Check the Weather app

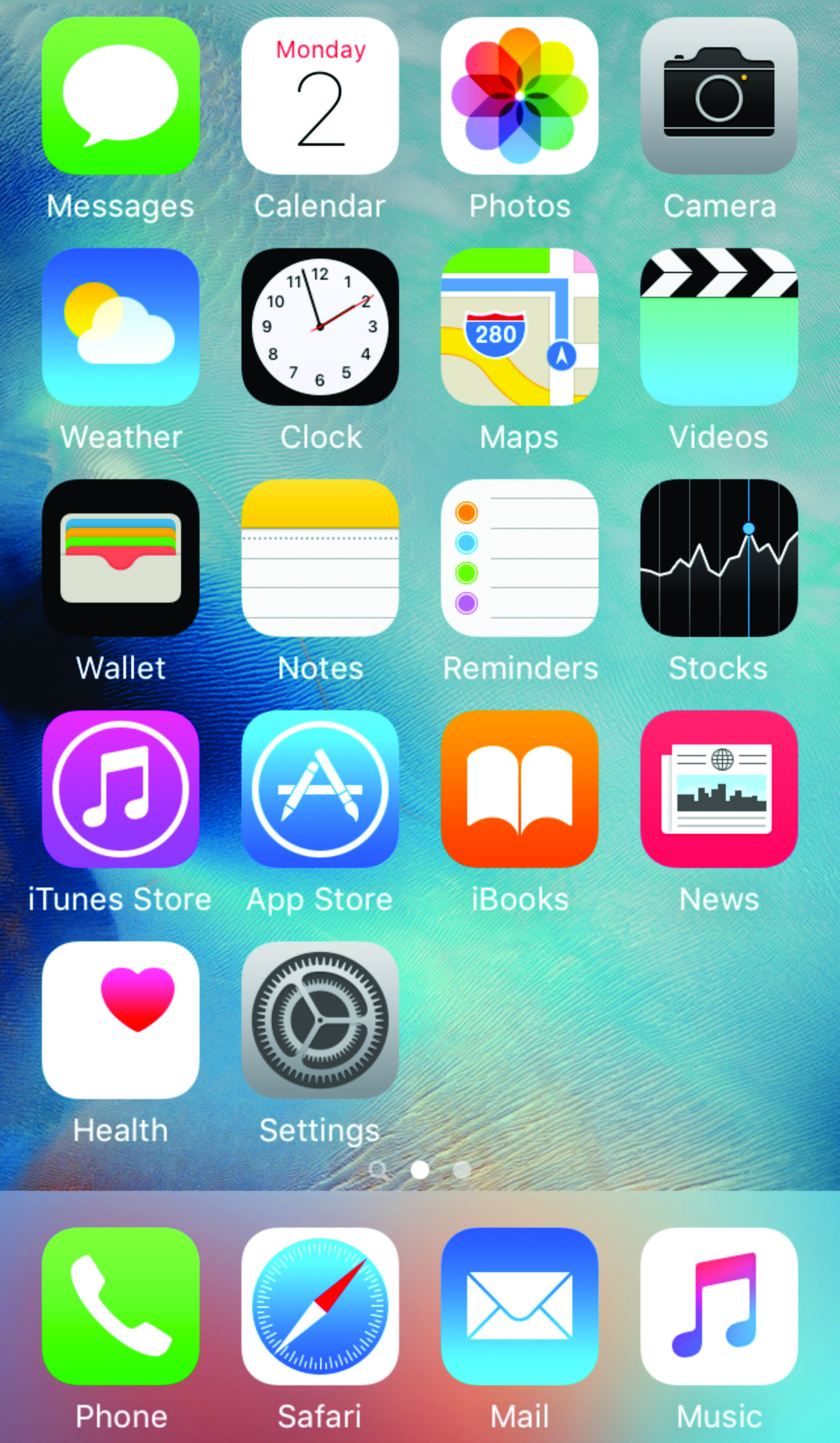click(121, 327)
